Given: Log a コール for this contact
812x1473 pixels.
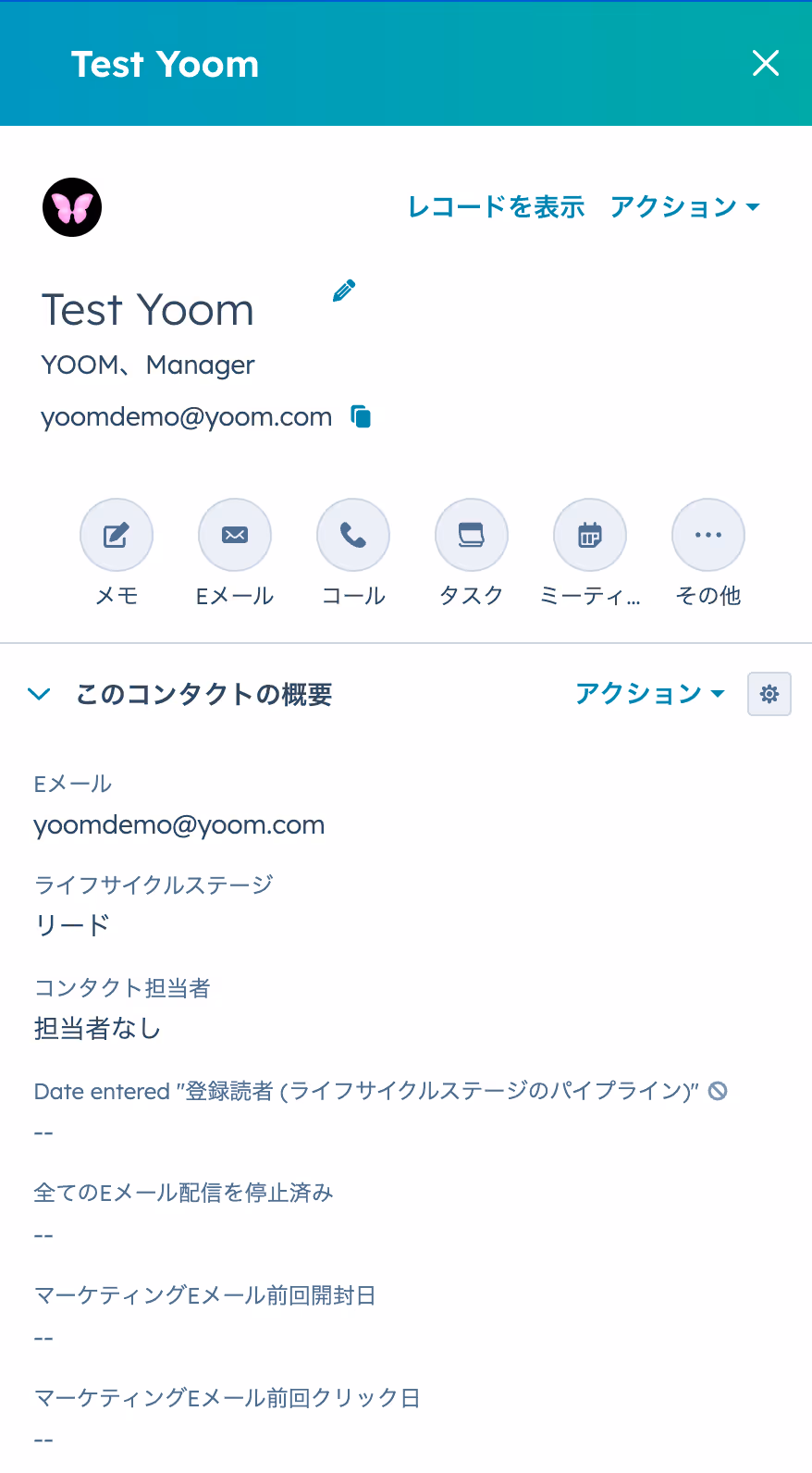Looking at the screenshot, I should coord(353,535).
